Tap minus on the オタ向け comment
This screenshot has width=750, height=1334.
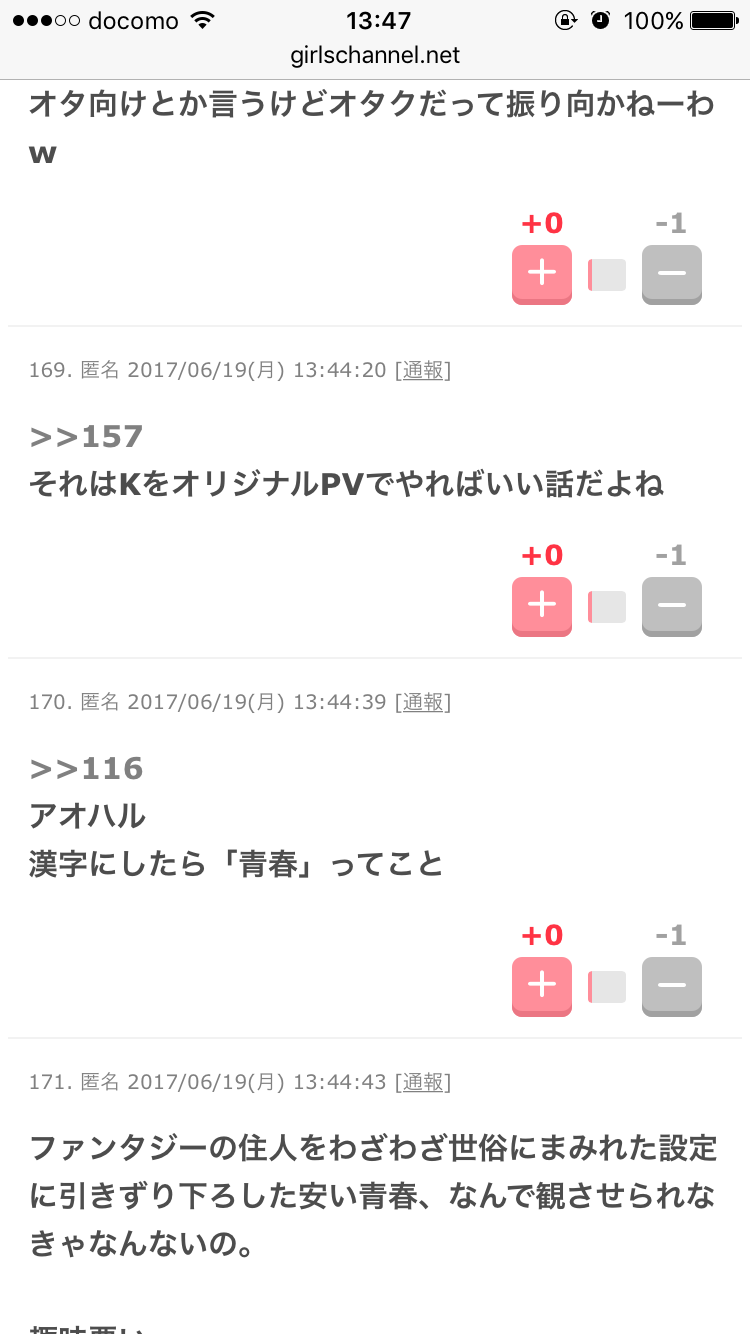point(671,274)
